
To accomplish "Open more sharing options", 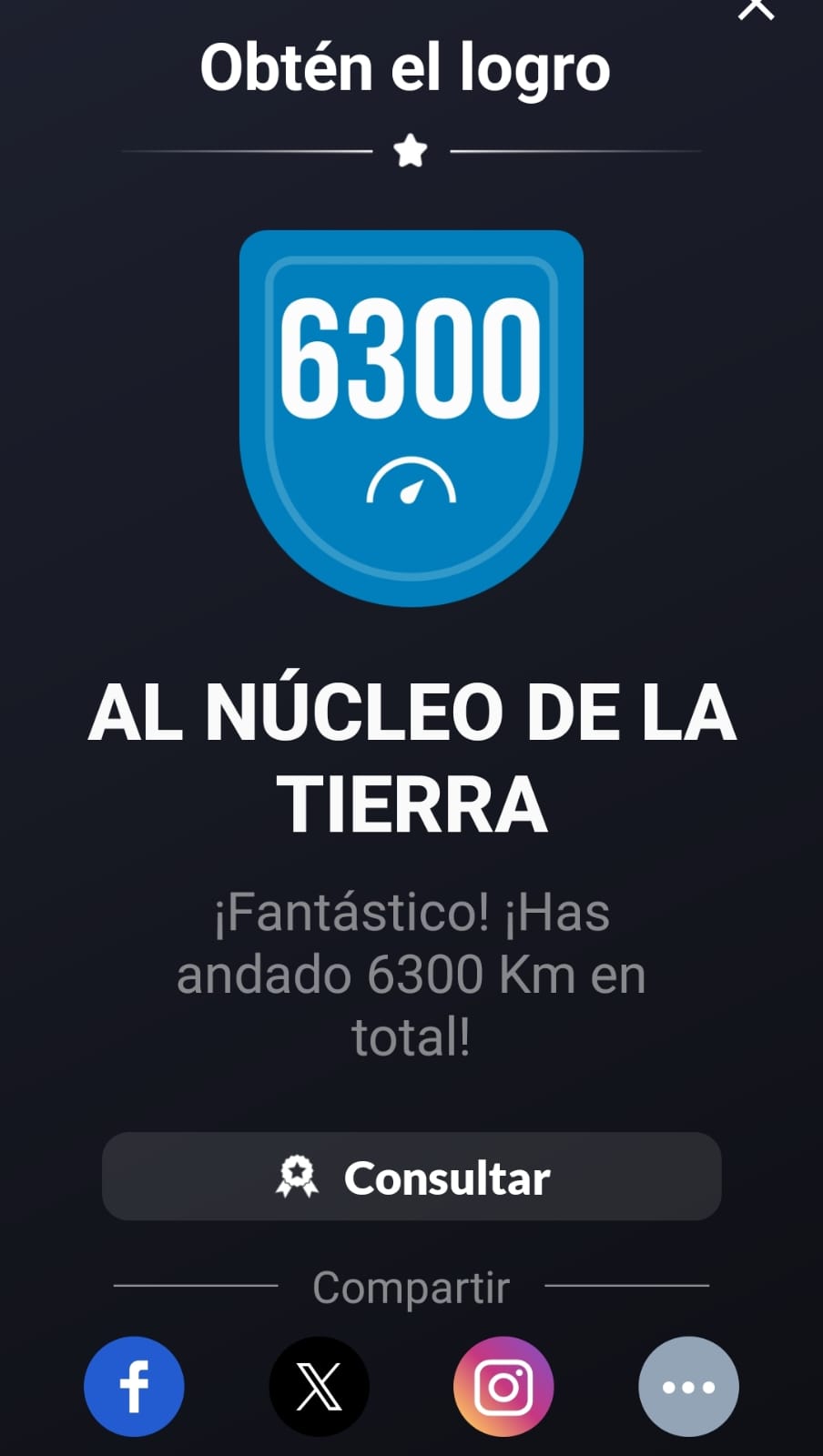I will coord(688,1386).
